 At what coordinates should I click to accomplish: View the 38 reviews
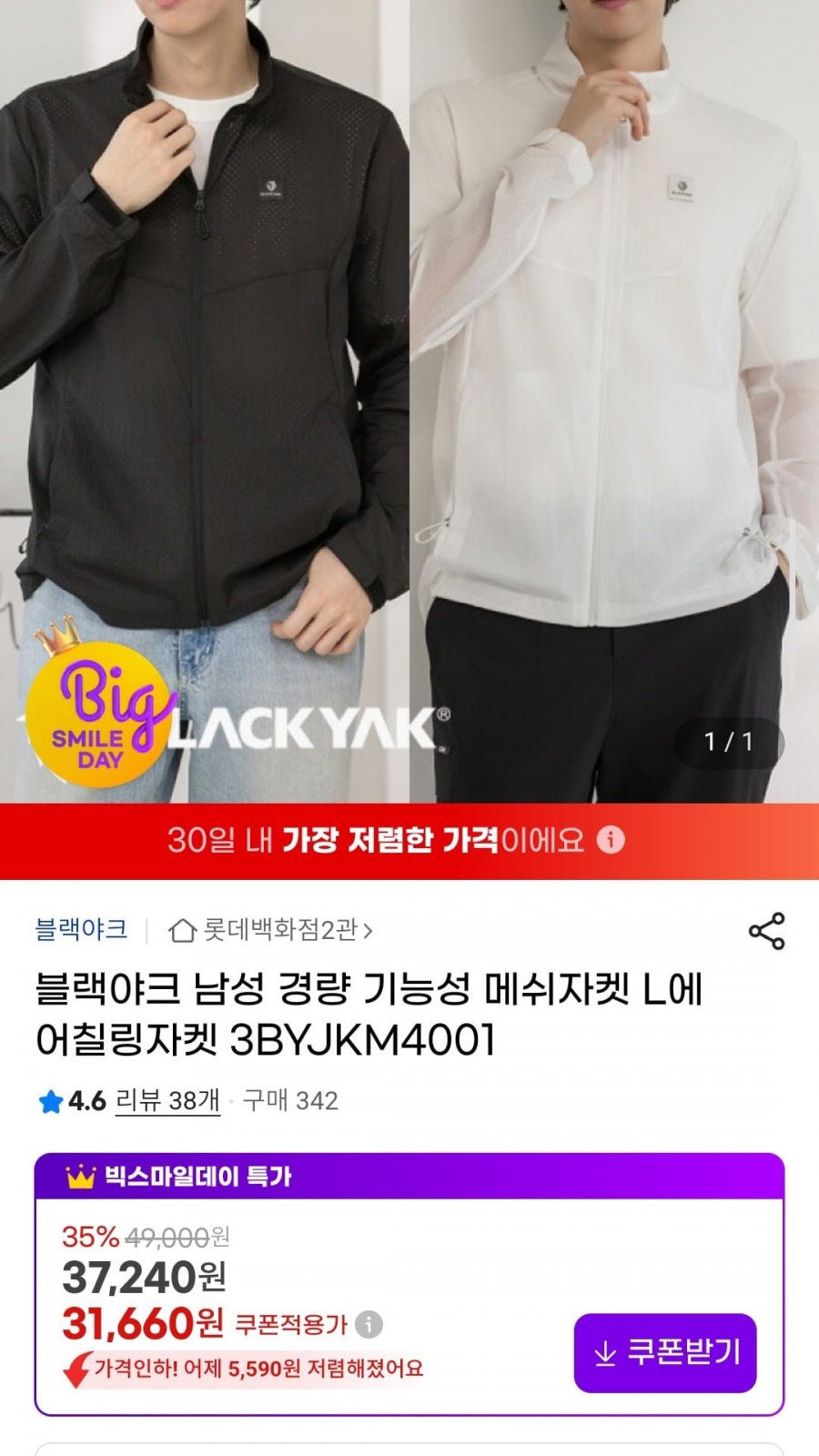pos(167,1101)
